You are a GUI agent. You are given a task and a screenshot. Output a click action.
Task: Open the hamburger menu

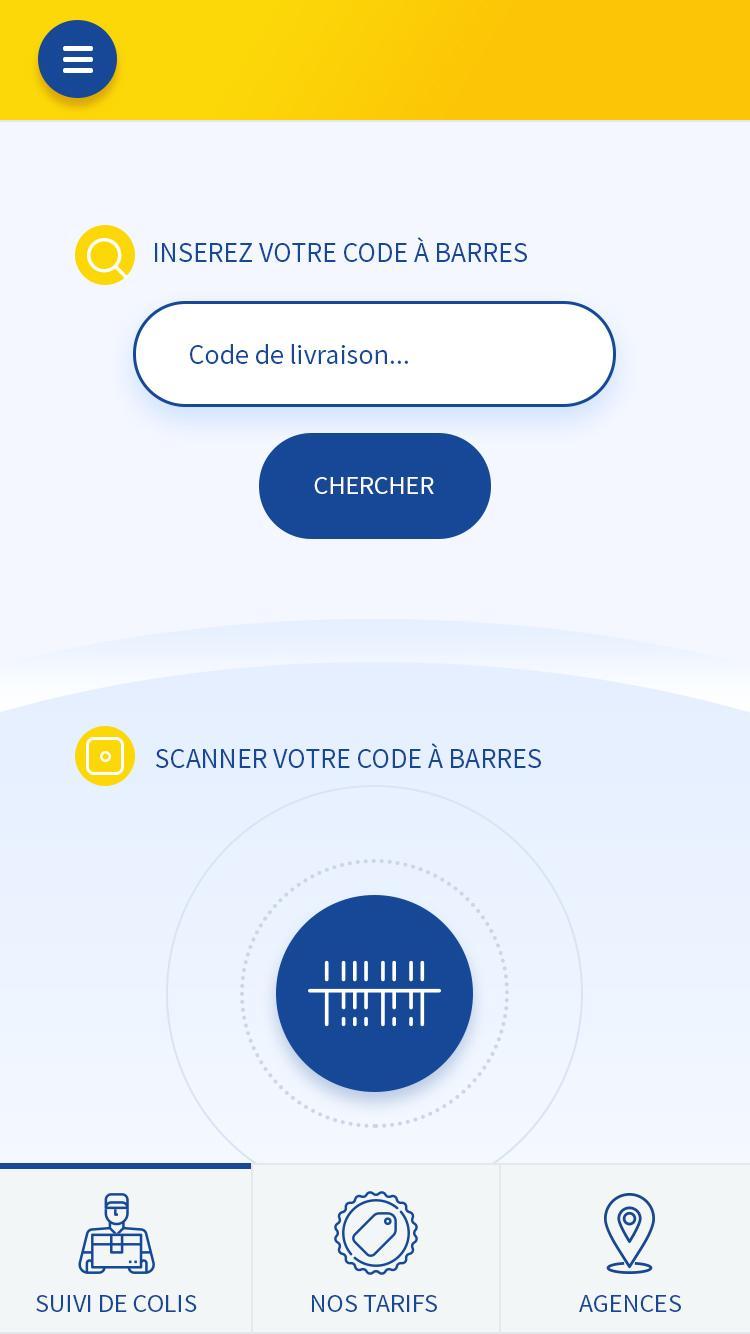pyautogui.click(x=77, y=59)
